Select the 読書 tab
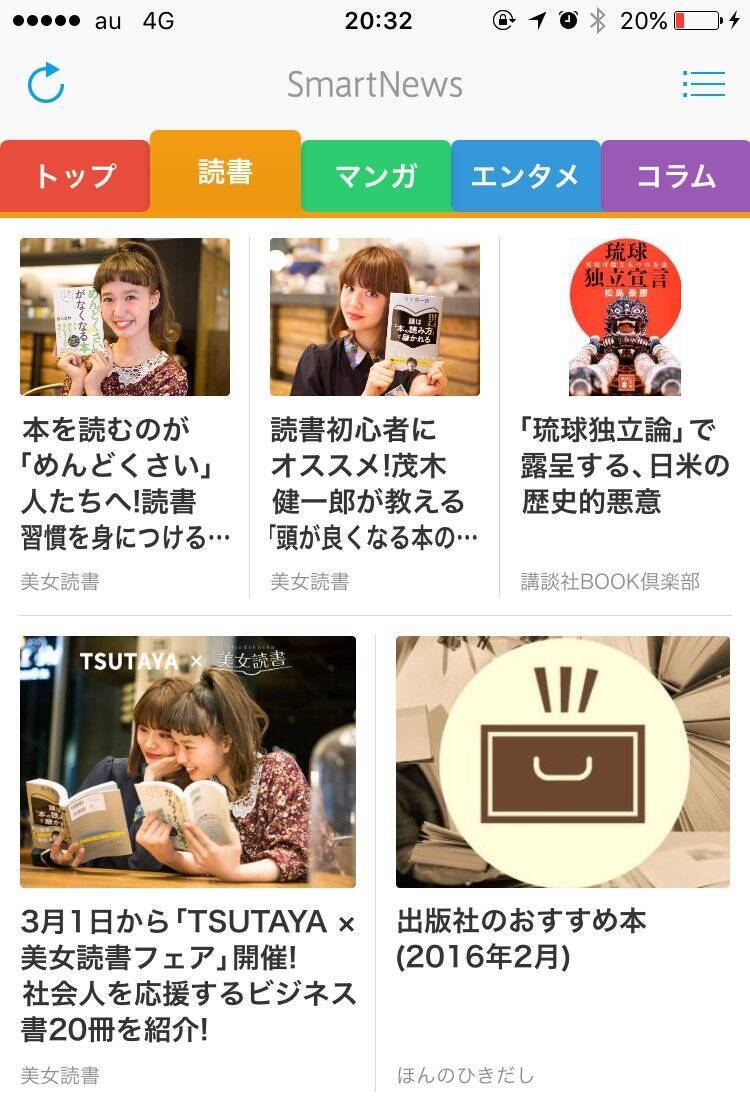This screenshot has height=1109, width=750. click(225, 171)
